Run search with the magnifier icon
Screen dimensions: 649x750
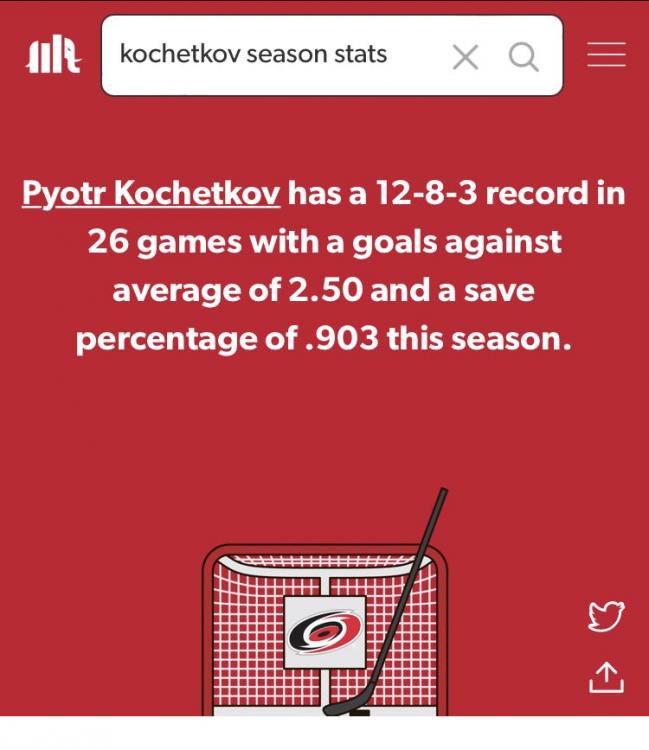click(x=523, y=57)
